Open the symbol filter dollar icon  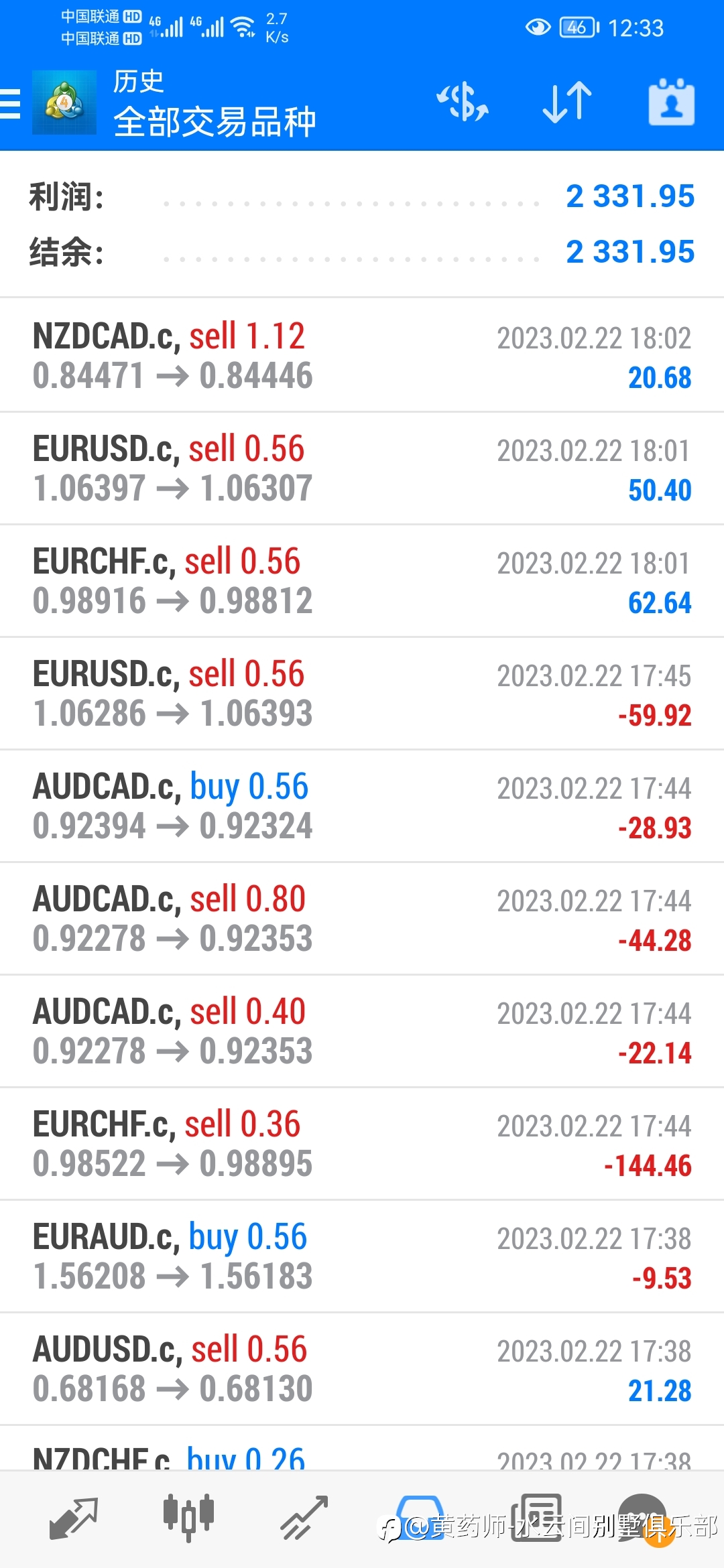click(463, 103)
